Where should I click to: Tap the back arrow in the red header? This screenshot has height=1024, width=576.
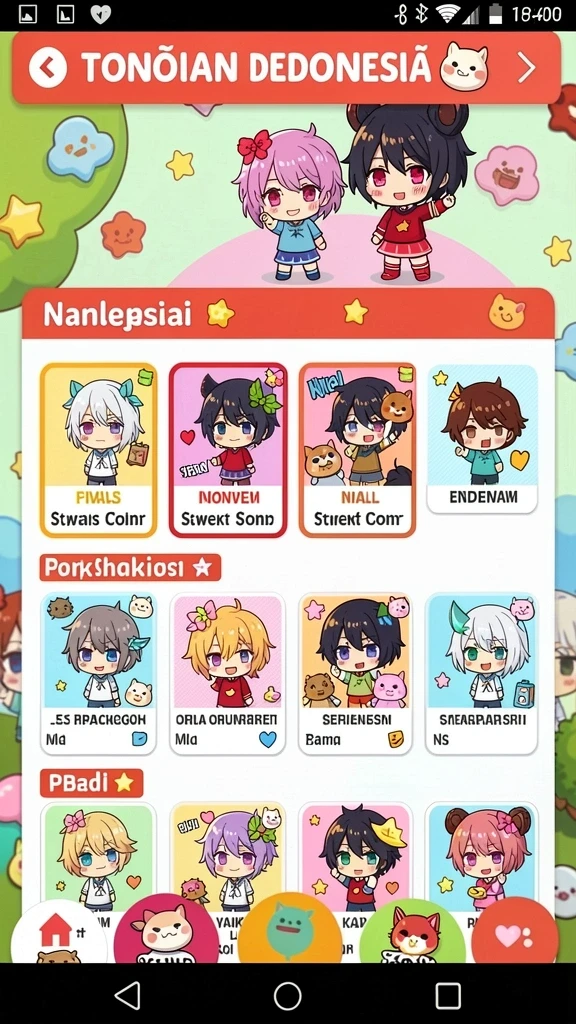[x=48, y=67]
